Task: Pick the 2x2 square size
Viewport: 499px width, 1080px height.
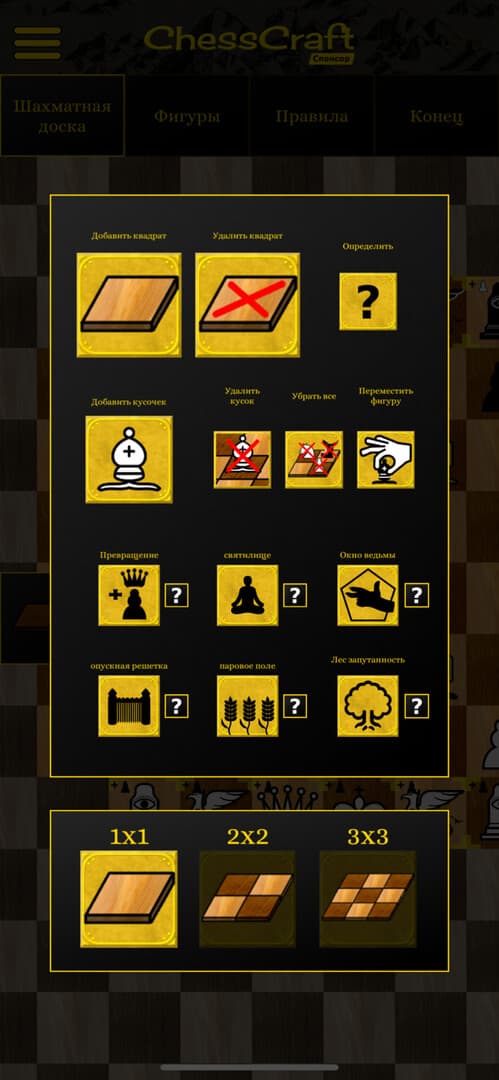Action: tap(247, 899)
